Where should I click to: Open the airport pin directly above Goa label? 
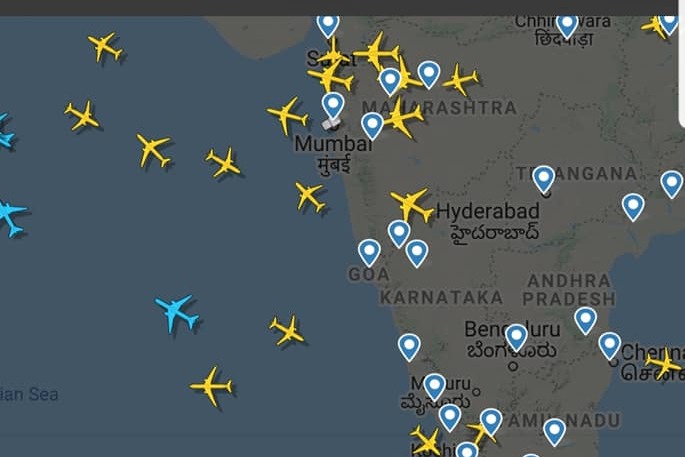point(369,252)
